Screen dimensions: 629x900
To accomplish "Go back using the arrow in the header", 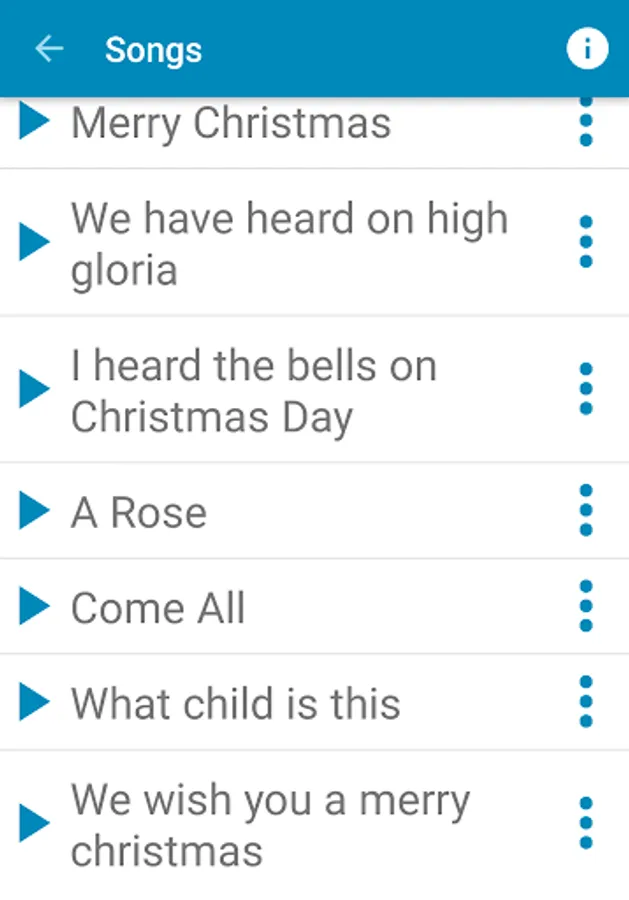I will [x=48, y=49].
